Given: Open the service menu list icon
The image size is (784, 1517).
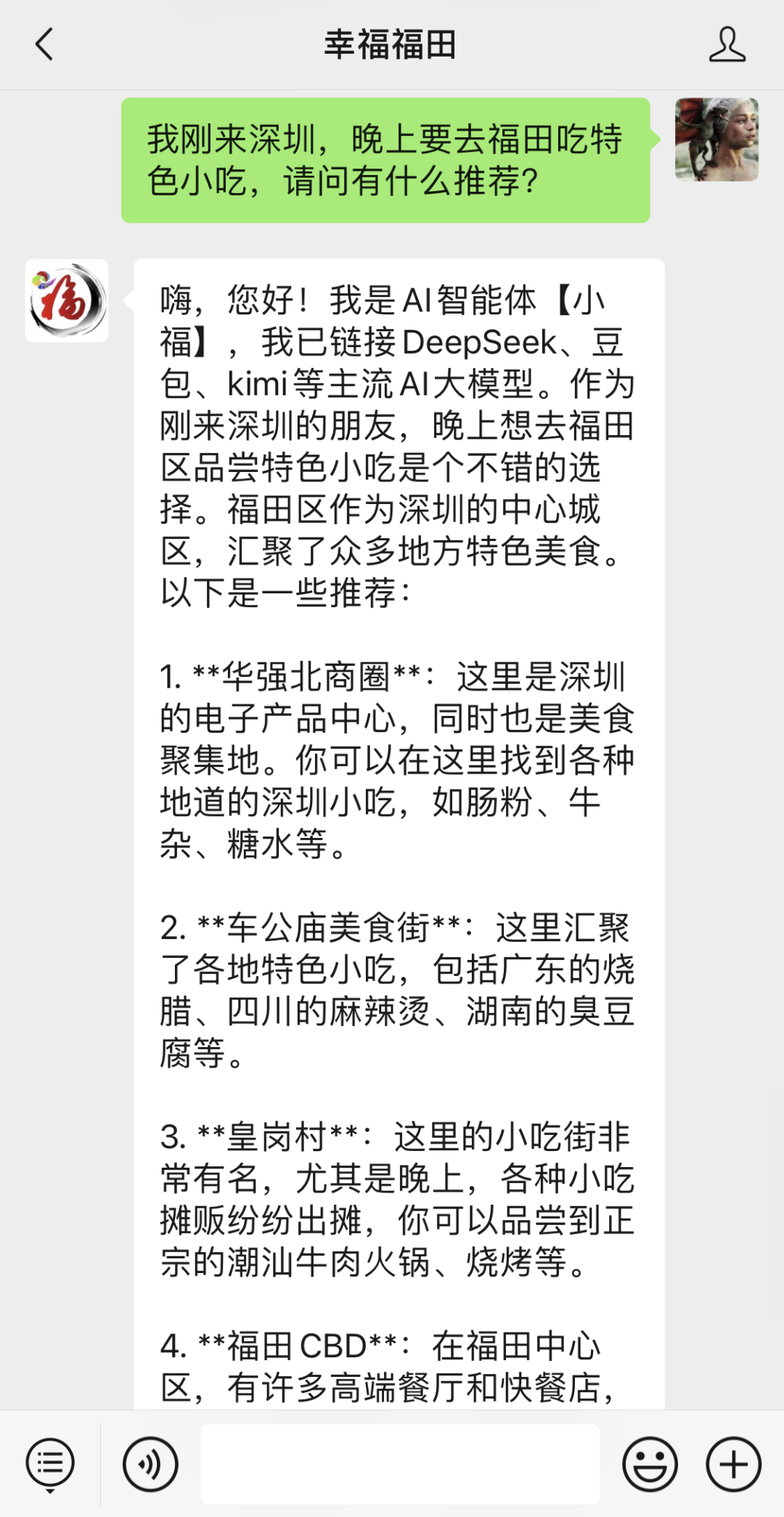Looking at the screenshot, I should point(50,1464).
